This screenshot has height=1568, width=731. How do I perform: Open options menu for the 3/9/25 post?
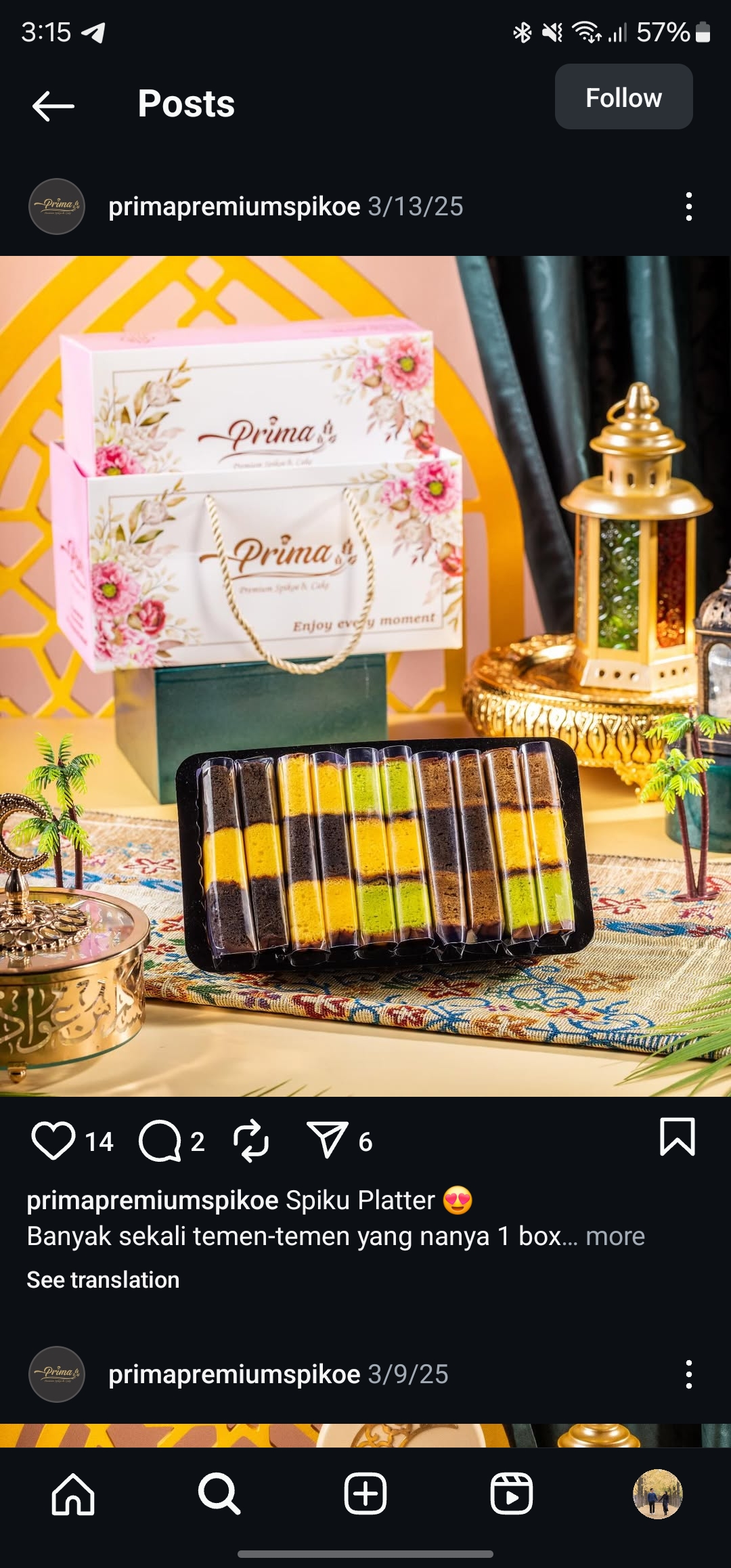point(688,1374)
